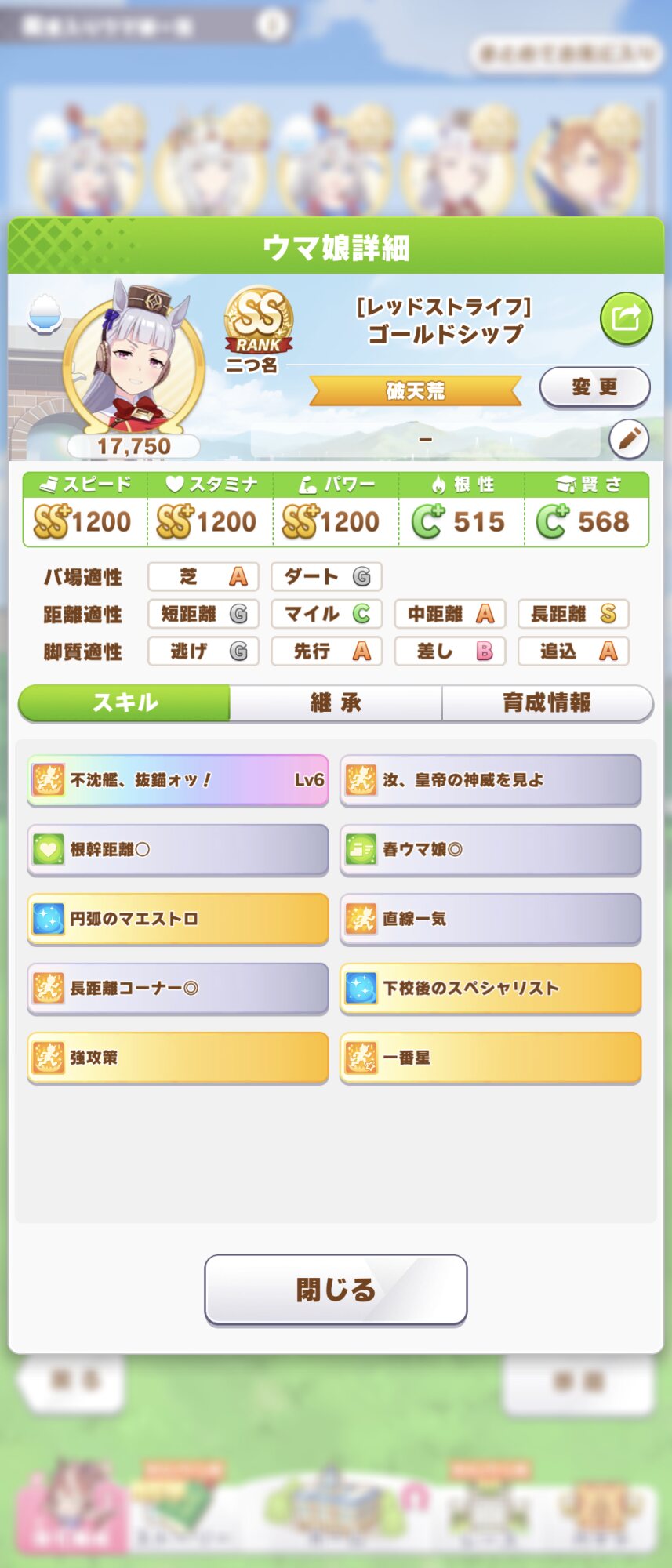Edit the memo with pencil icon
The width and height of the screenshot is (672, 1568).
(629, 439)
